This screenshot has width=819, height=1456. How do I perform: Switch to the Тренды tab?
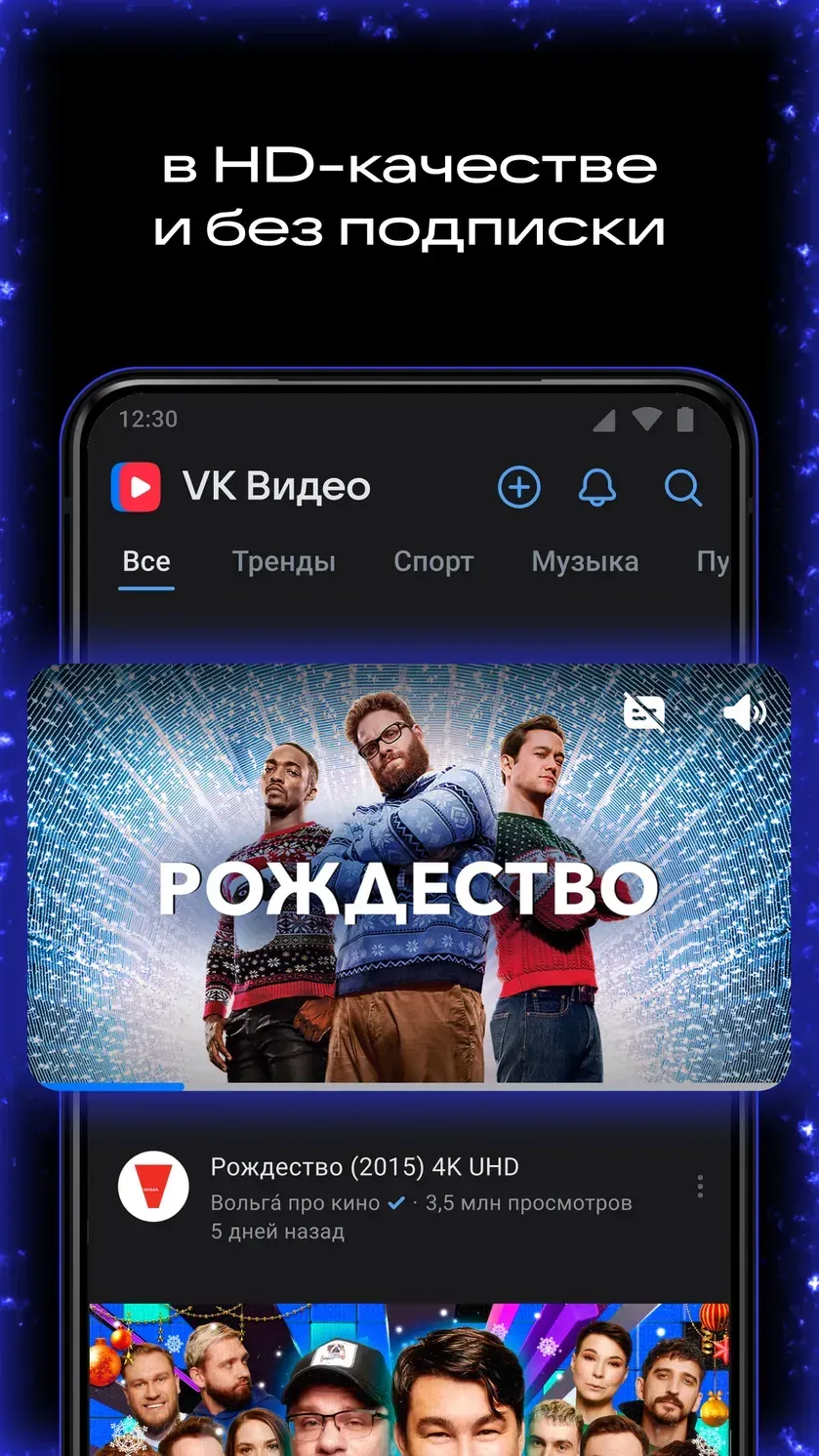tap(283, 562)
